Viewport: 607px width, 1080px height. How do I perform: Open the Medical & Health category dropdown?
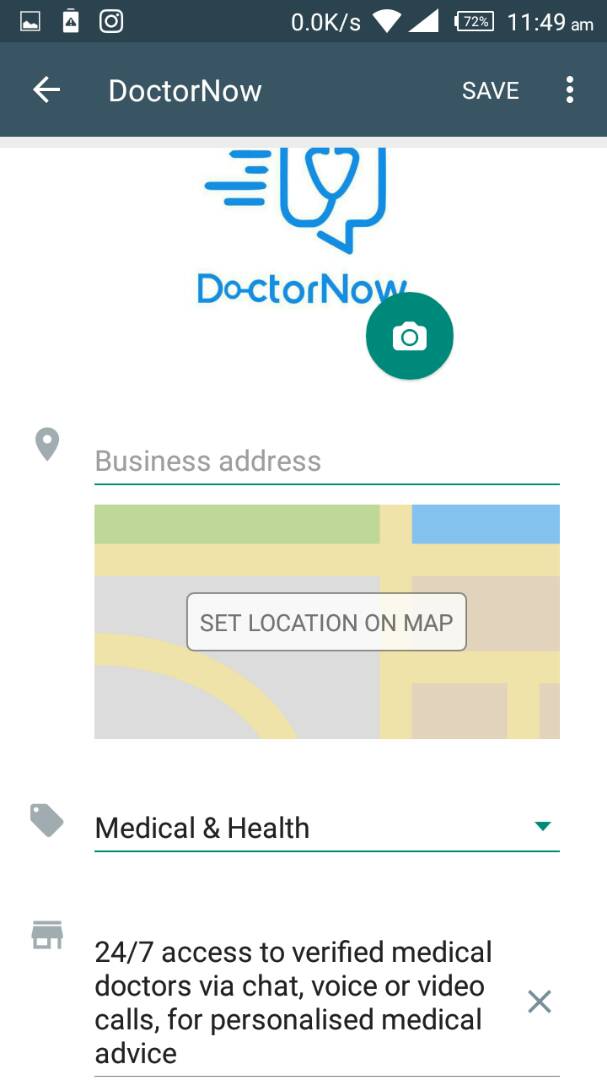[327, 828]
